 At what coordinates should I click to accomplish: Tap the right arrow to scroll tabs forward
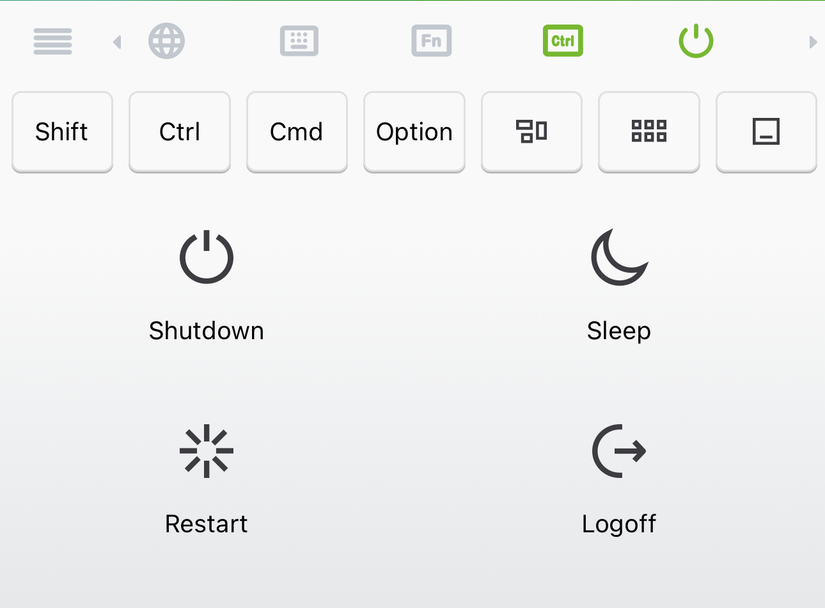click(812, 42)
